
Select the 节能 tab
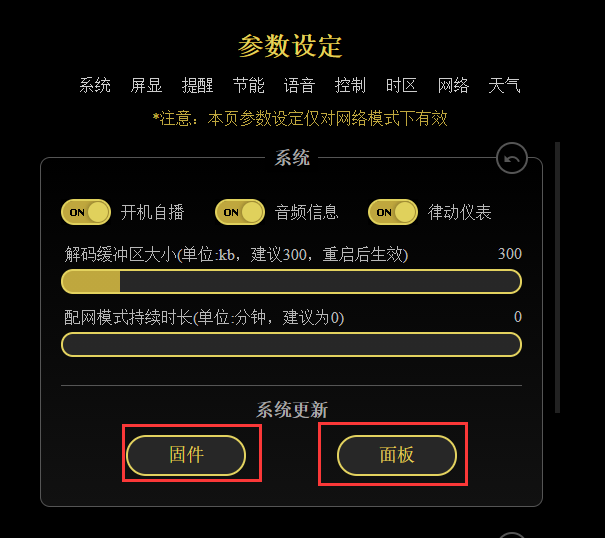pyautogui.click(x=248, y=86)
